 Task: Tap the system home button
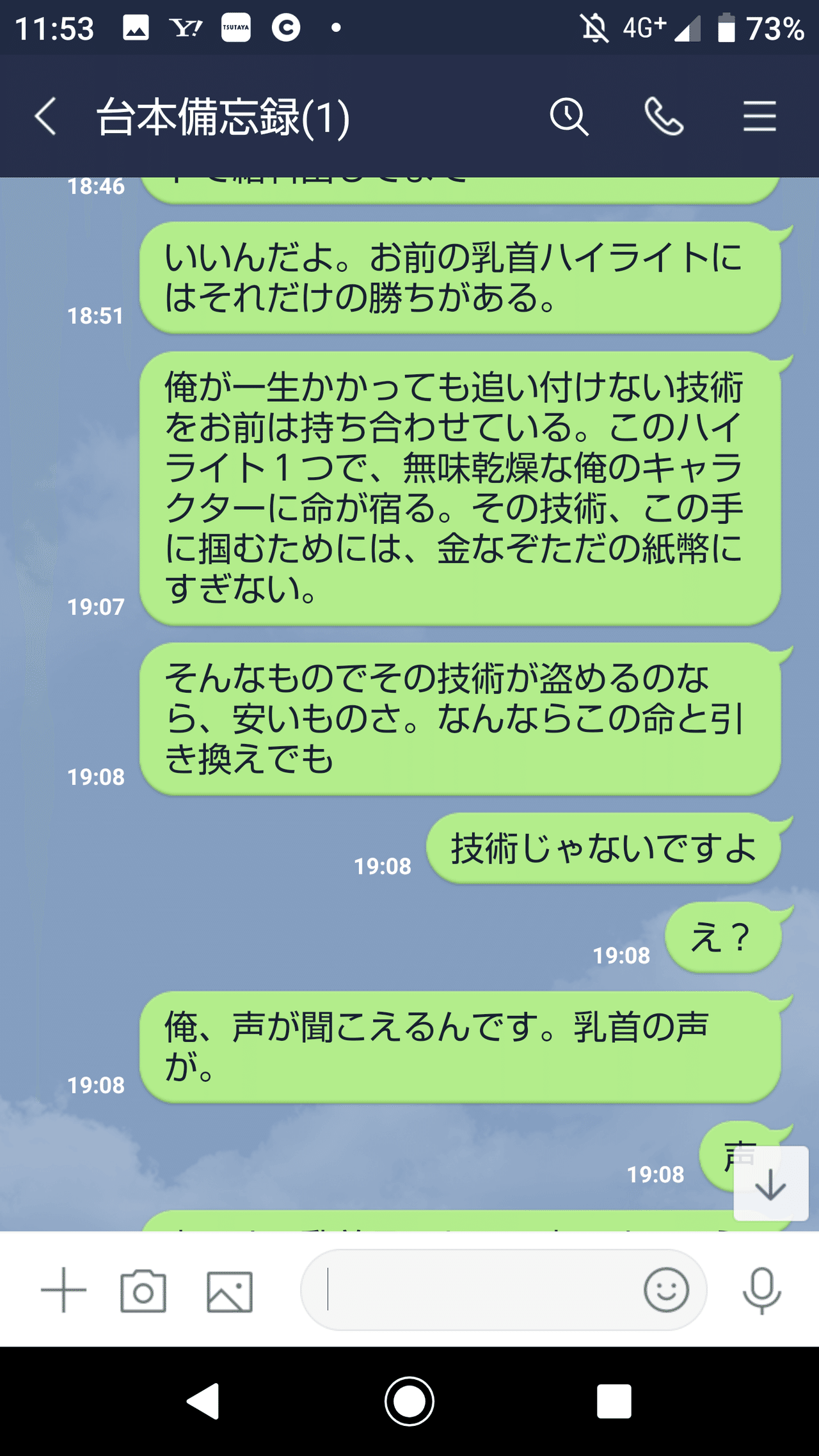pos(409,1401)
